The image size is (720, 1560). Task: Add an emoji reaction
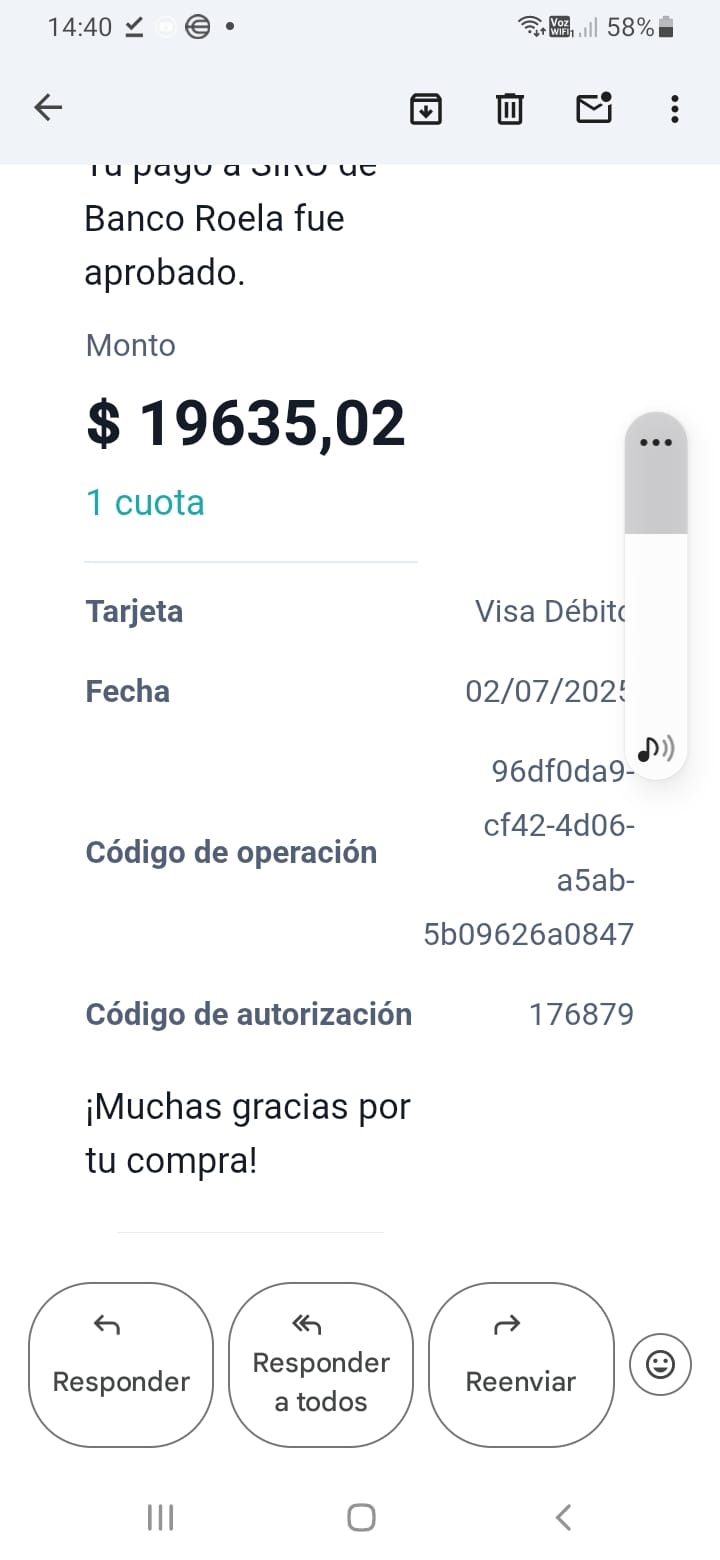660,1364
